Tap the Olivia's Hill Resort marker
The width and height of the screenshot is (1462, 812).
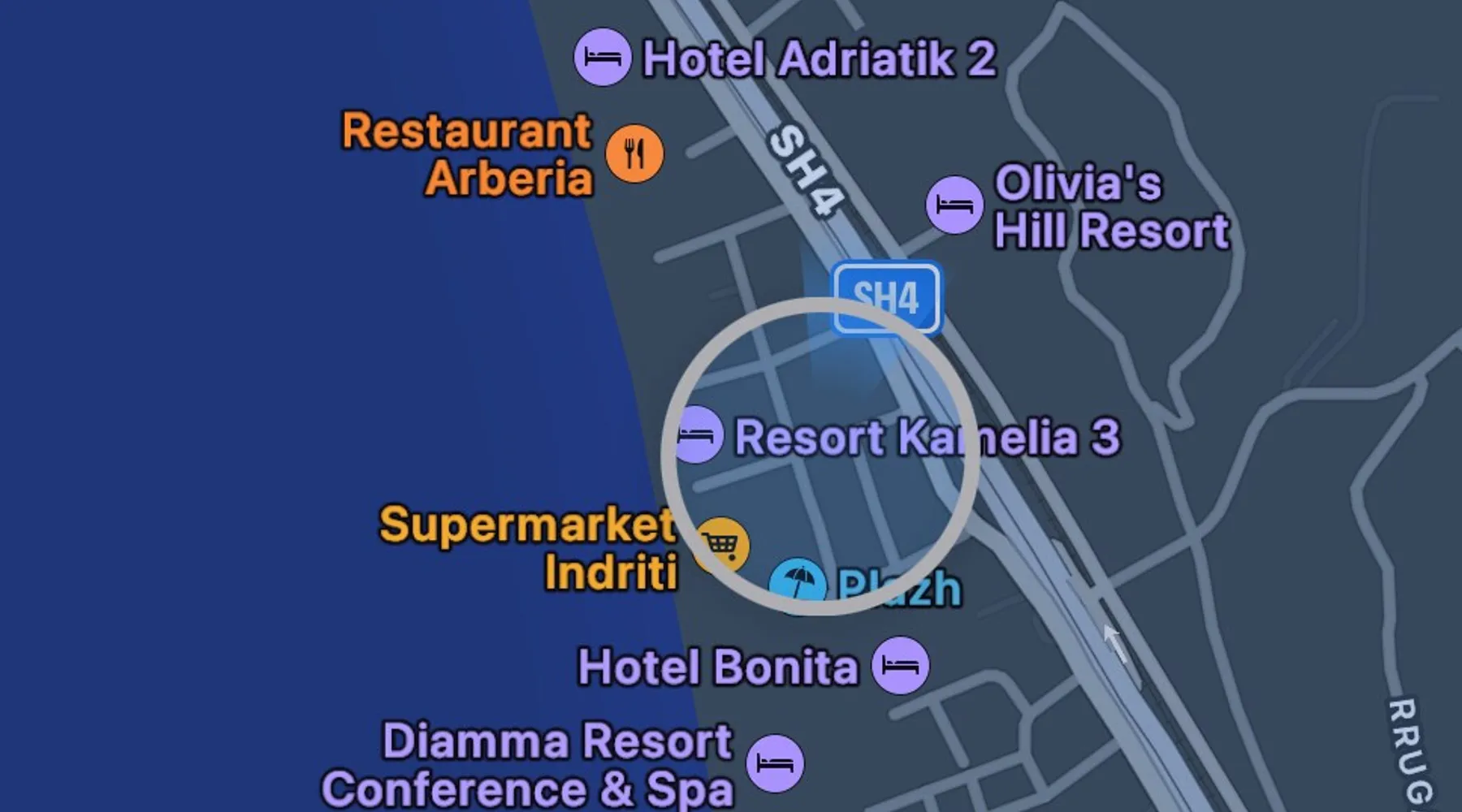[954, 205]
